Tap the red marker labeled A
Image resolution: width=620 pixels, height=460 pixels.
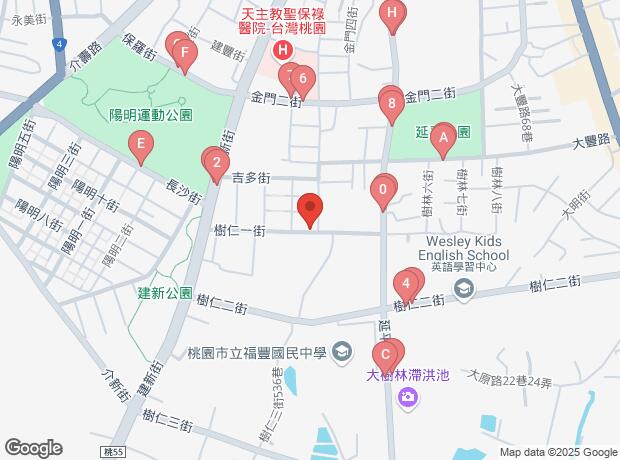tap(442, 141)
